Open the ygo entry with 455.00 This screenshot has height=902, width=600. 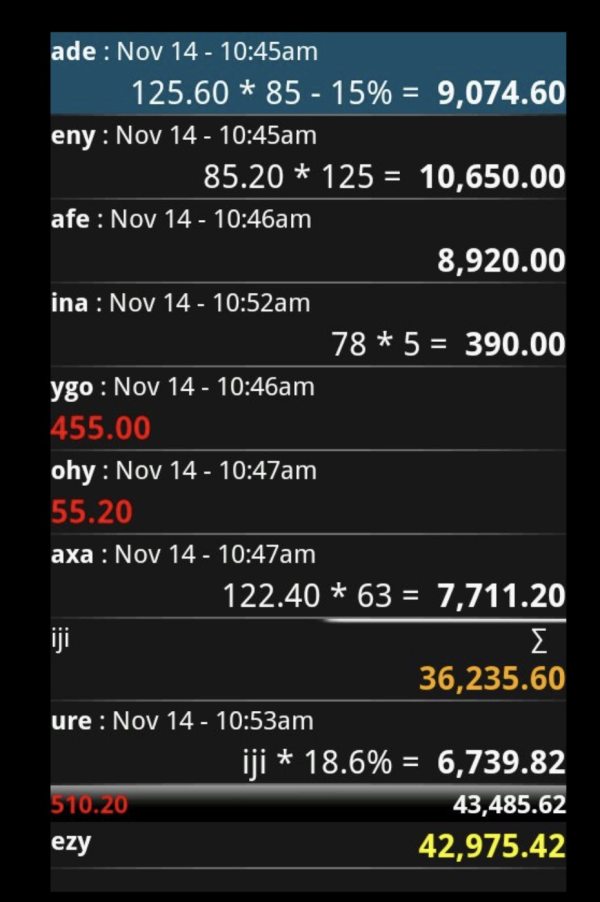(x=308, y=409)
